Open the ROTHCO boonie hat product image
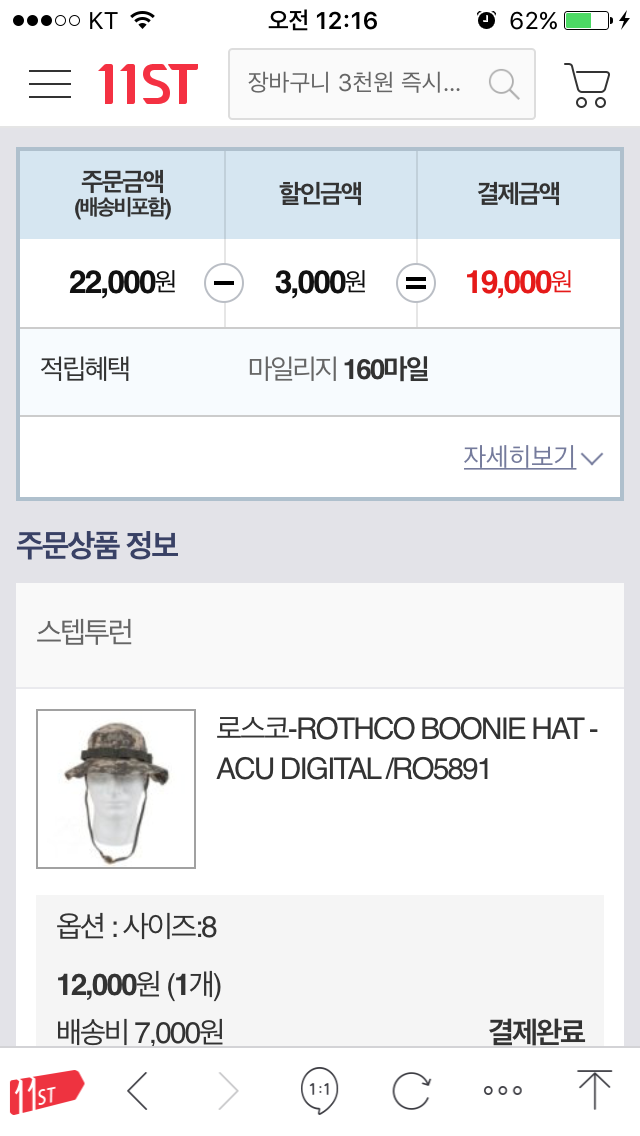This screenshot has width=640, height=1136. [x=116, y=789]
